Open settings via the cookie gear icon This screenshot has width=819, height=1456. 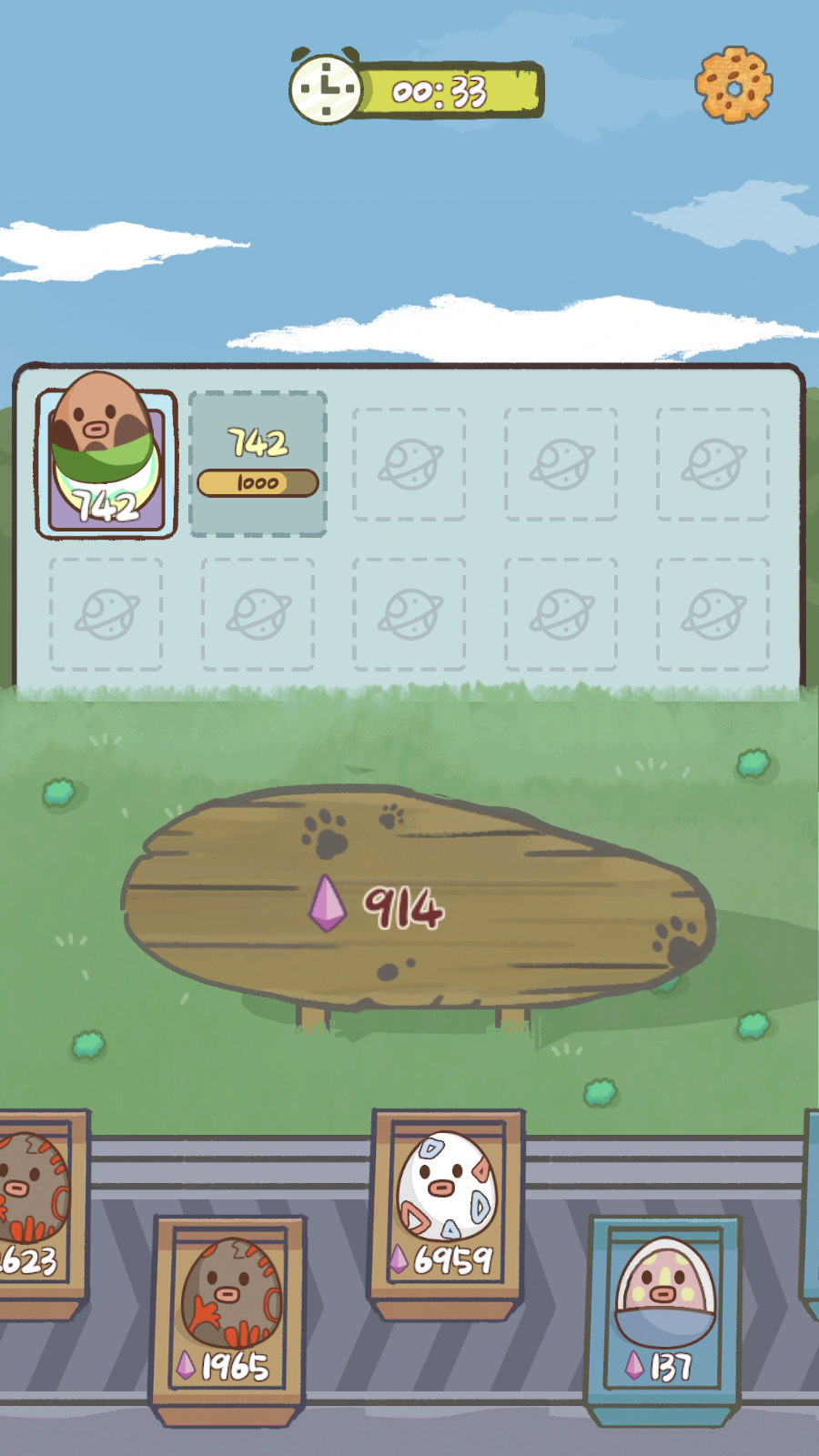(733, 85)
